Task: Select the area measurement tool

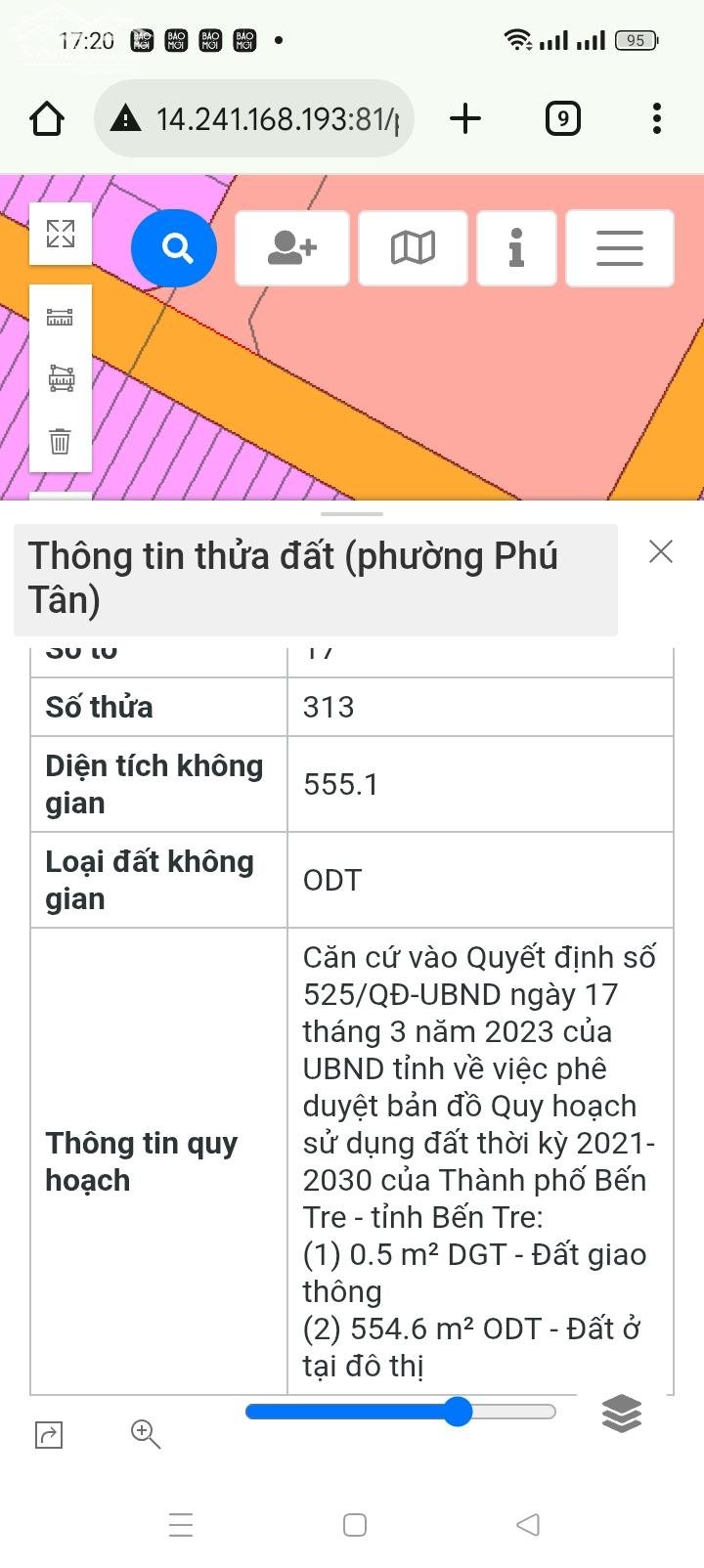Action: pos(61,379)
